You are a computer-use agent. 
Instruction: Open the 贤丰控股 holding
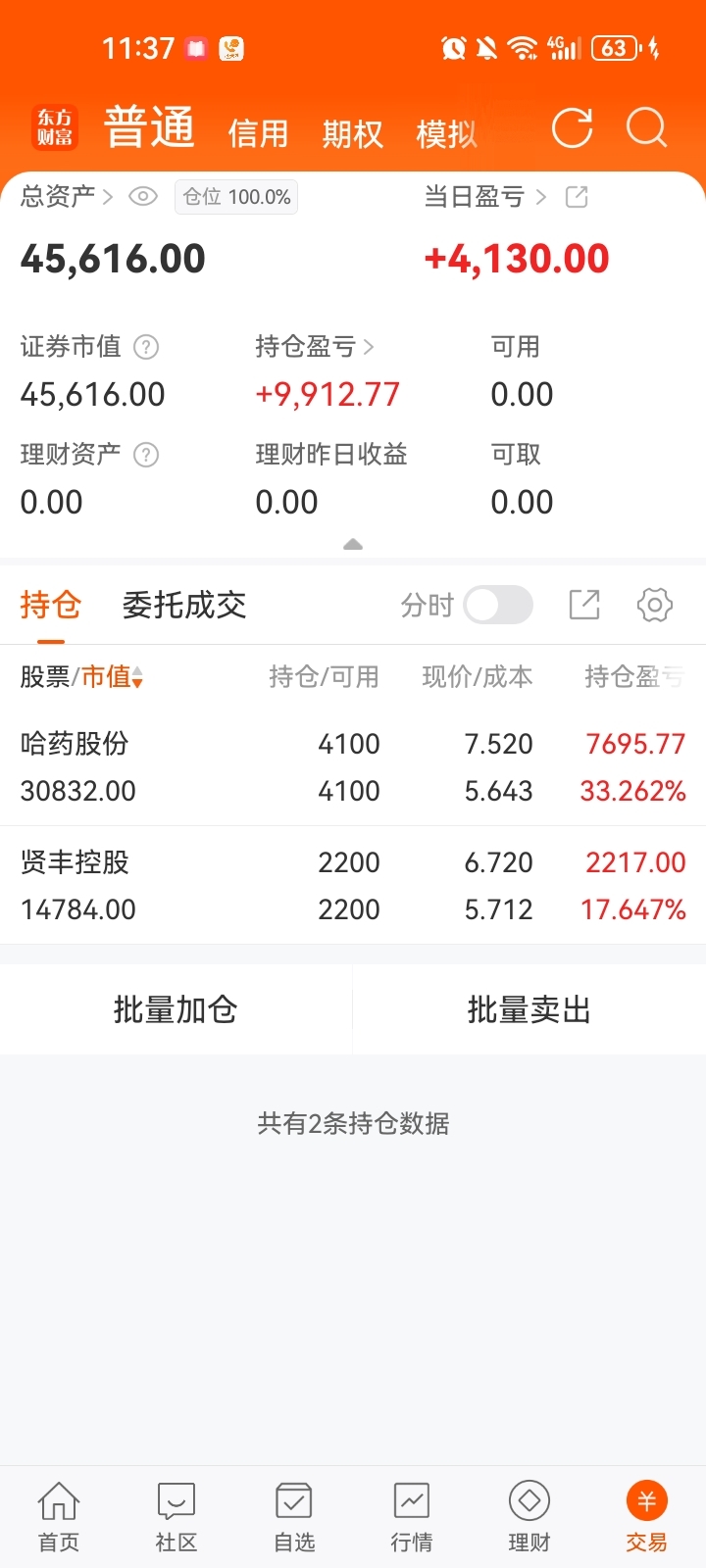[x=353, y=886]
